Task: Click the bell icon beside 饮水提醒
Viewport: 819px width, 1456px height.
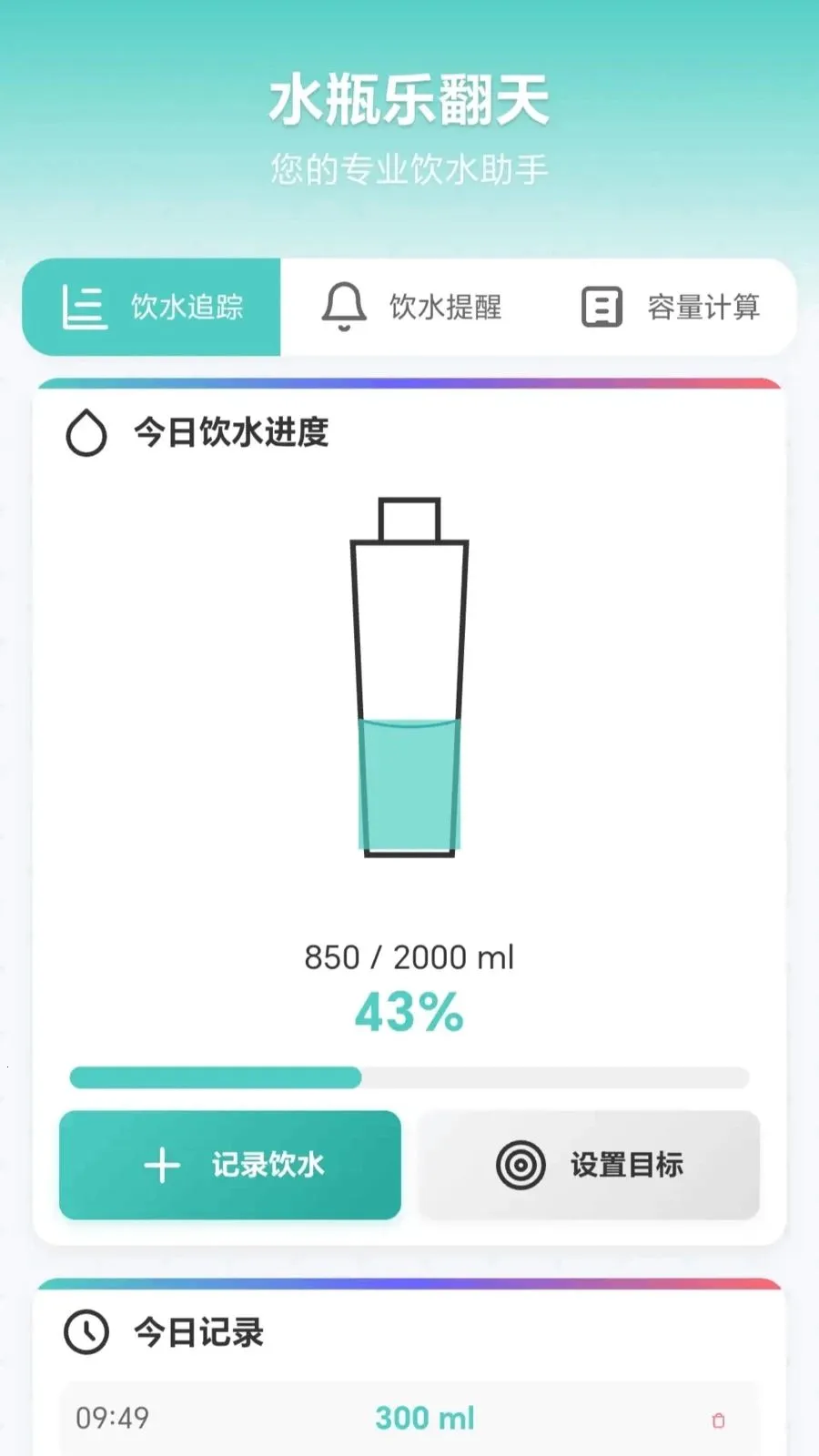Action: pos(343,307)
